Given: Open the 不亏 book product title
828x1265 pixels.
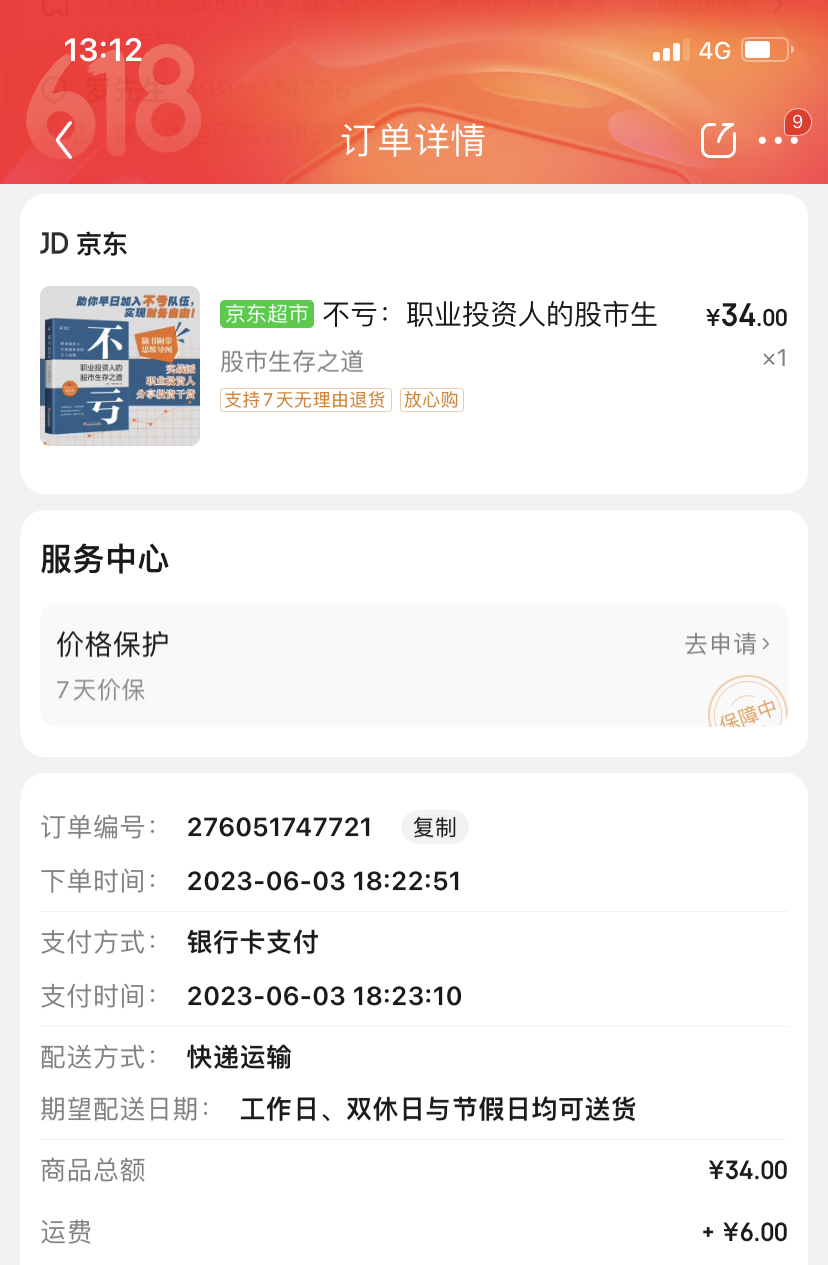Looking at the screenshot, I should tap(490, 315).
